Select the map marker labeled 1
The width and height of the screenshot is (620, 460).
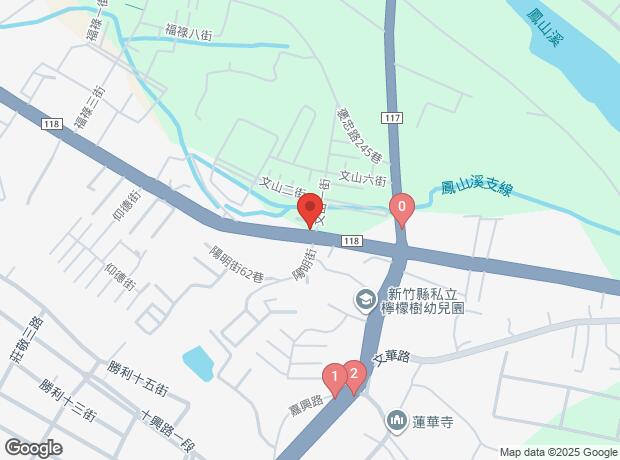point(335,377)
